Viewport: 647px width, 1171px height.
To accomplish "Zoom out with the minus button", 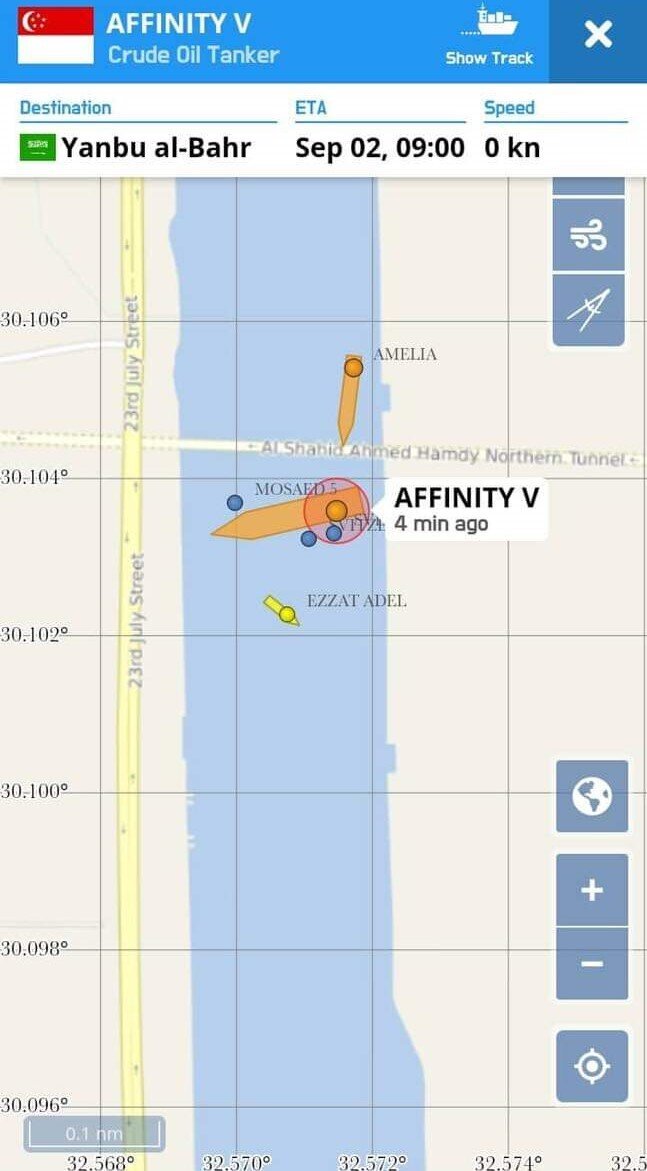I will [592, 964].
